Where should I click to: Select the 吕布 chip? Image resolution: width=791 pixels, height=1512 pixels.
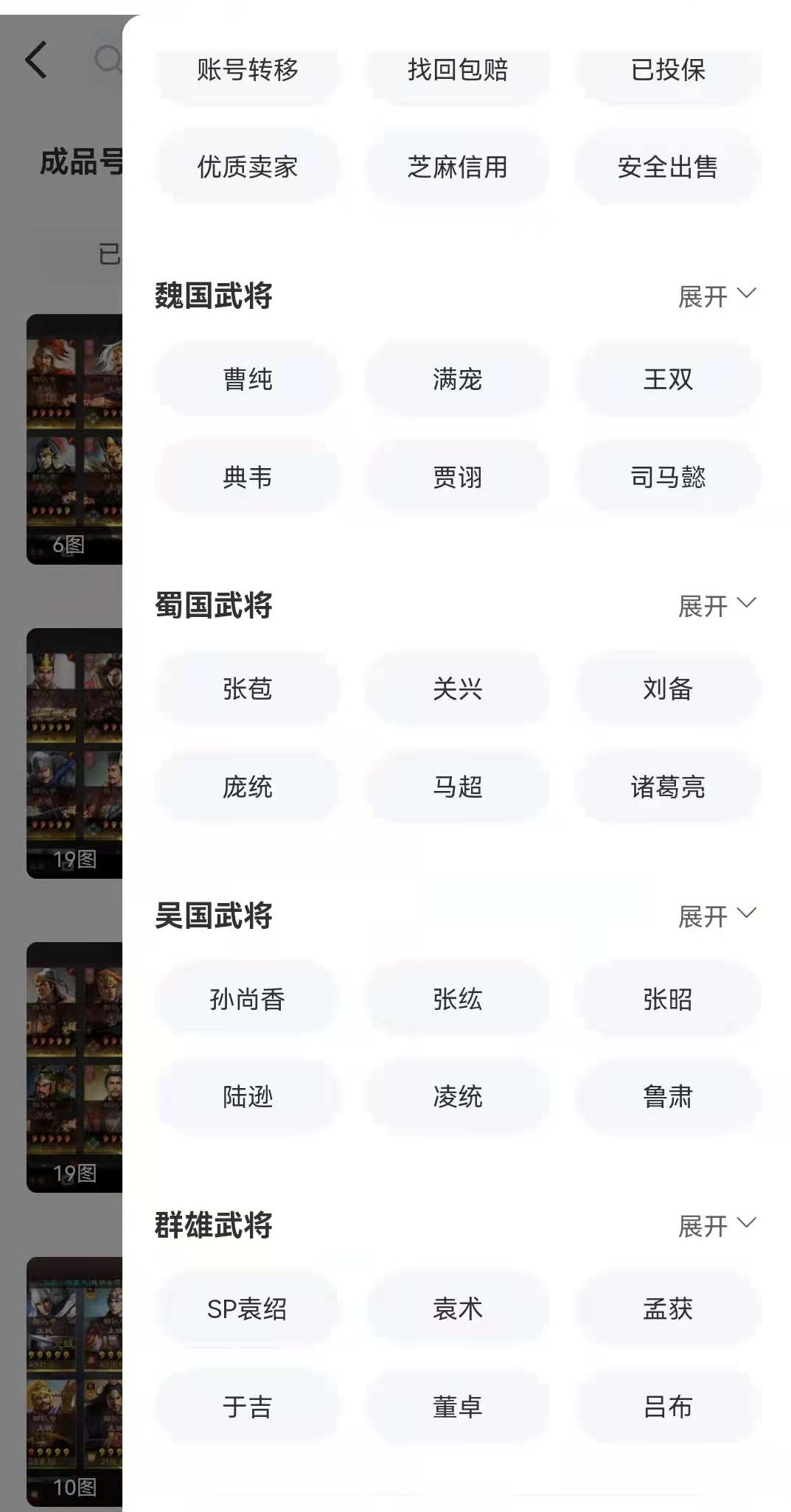(667, 1407)
